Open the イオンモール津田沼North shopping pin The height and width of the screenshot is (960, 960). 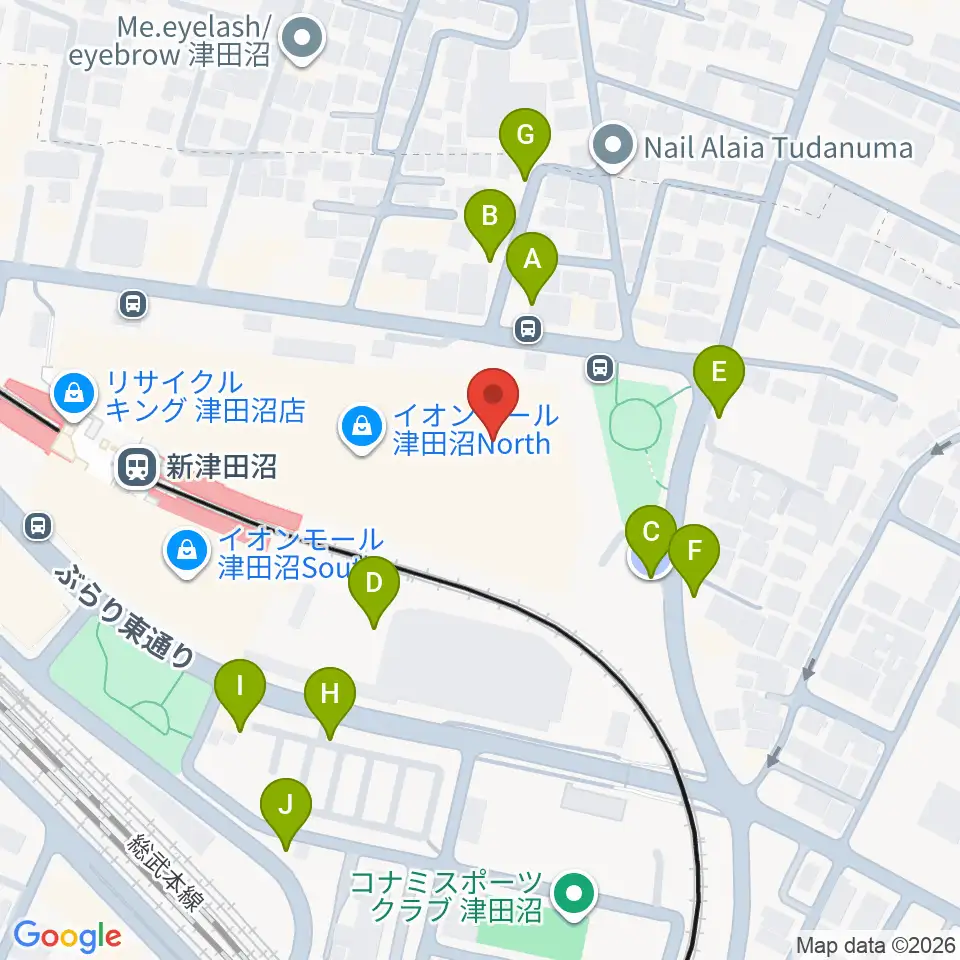[361, 429]
